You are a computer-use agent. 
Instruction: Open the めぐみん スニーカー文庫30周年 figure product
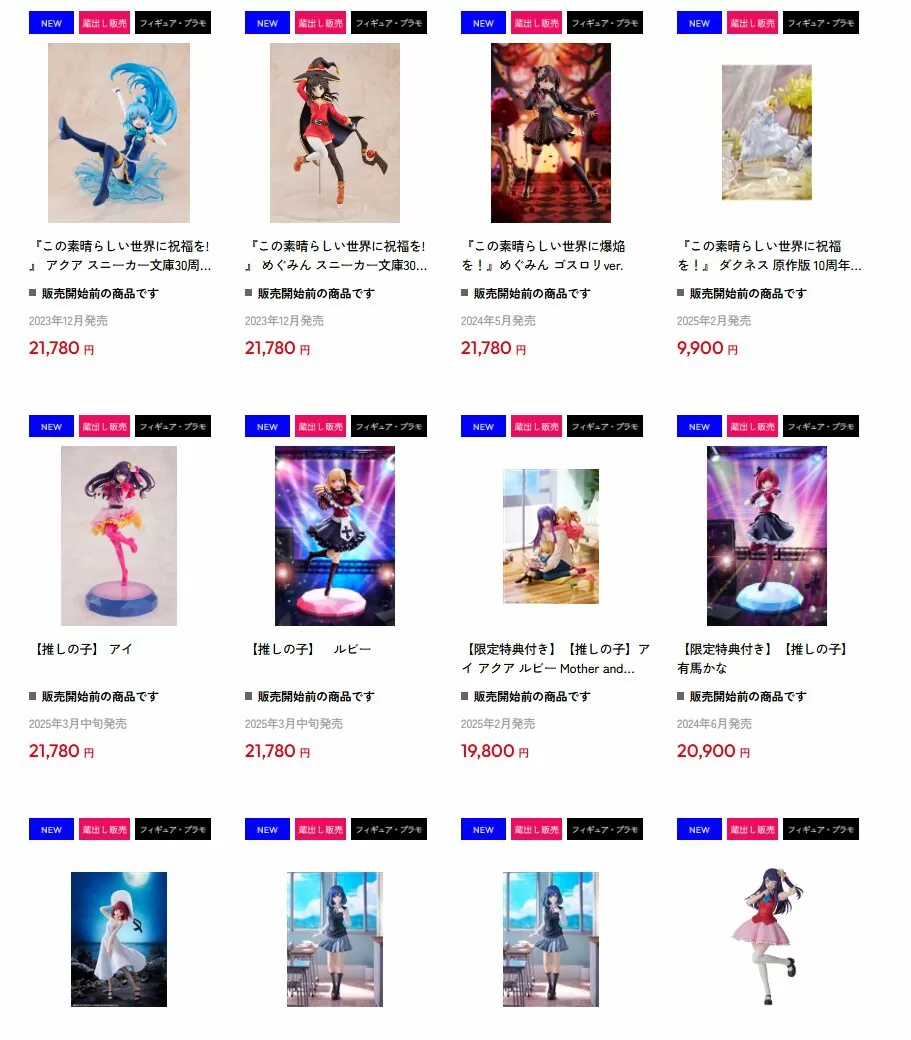point(335,133)
